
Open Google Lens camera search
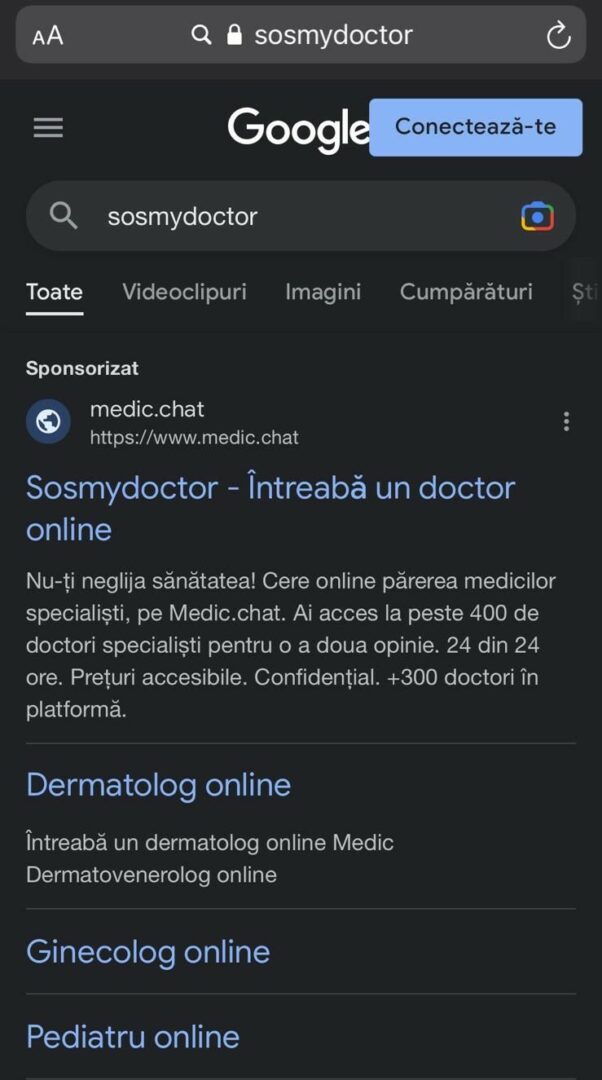(x=537, y=217)
